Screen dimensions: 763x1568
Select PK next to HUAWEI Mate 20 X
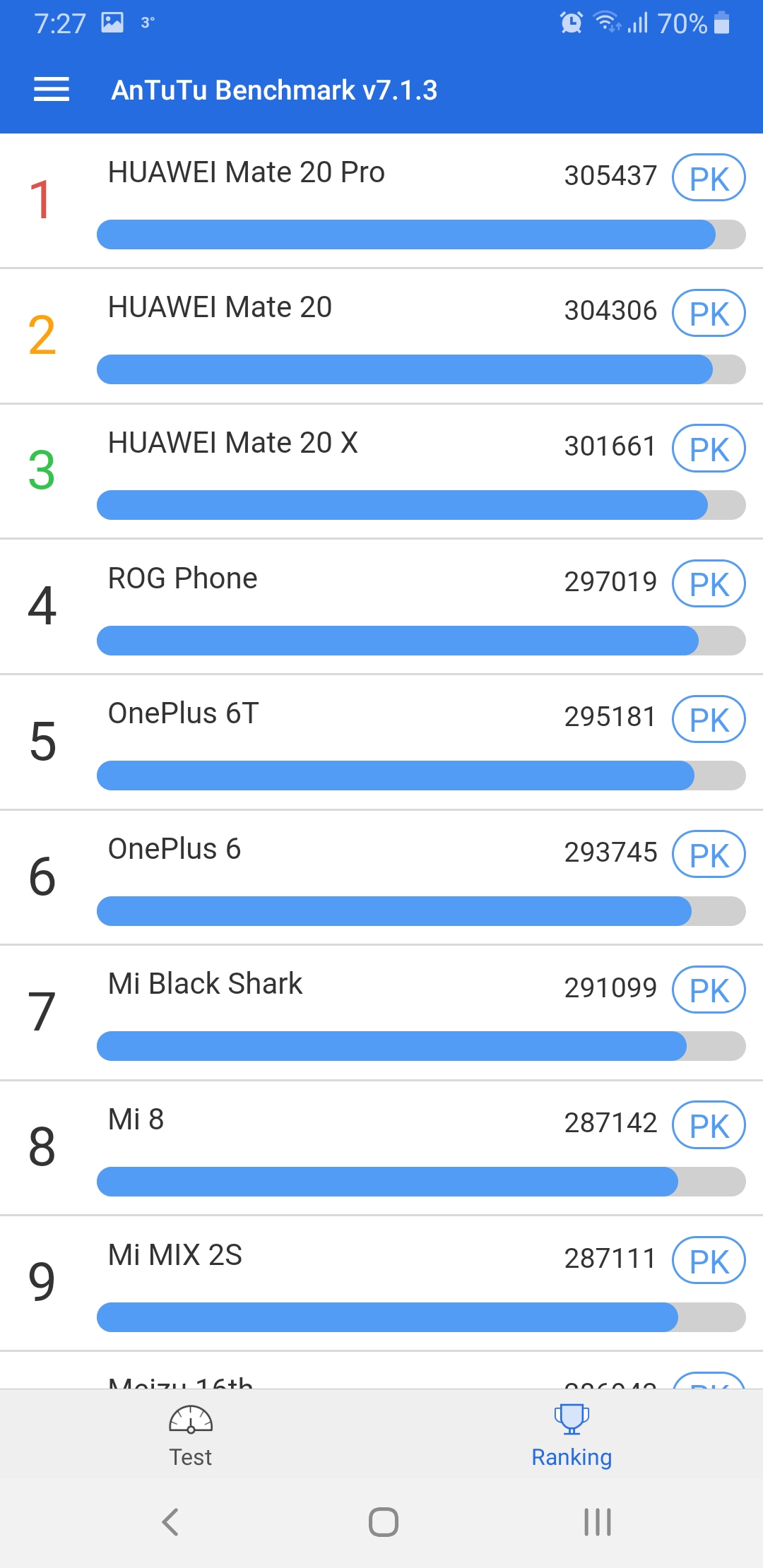pos(709,449)
